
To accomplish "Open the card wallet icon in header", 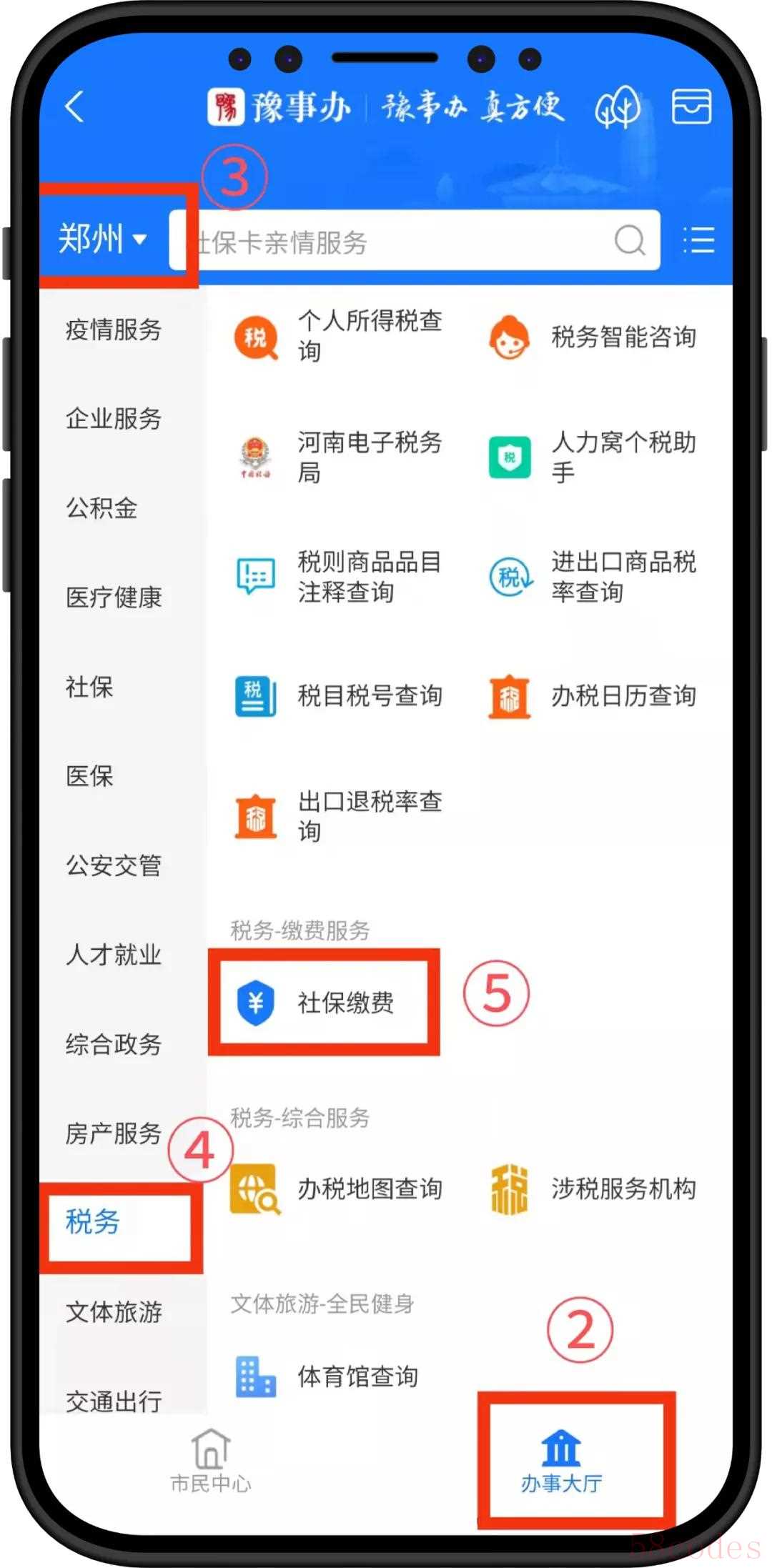I will pyautogui.click(x=691, y=107).
